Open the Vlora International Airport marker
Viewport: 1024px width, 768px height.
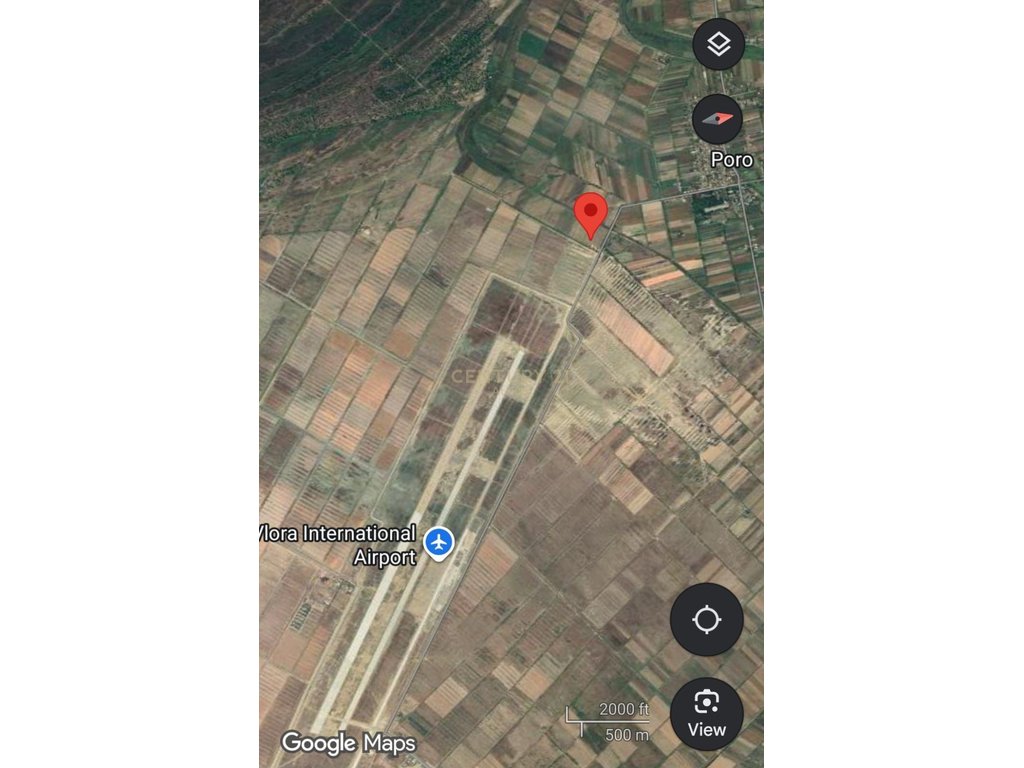pos(438,543)
